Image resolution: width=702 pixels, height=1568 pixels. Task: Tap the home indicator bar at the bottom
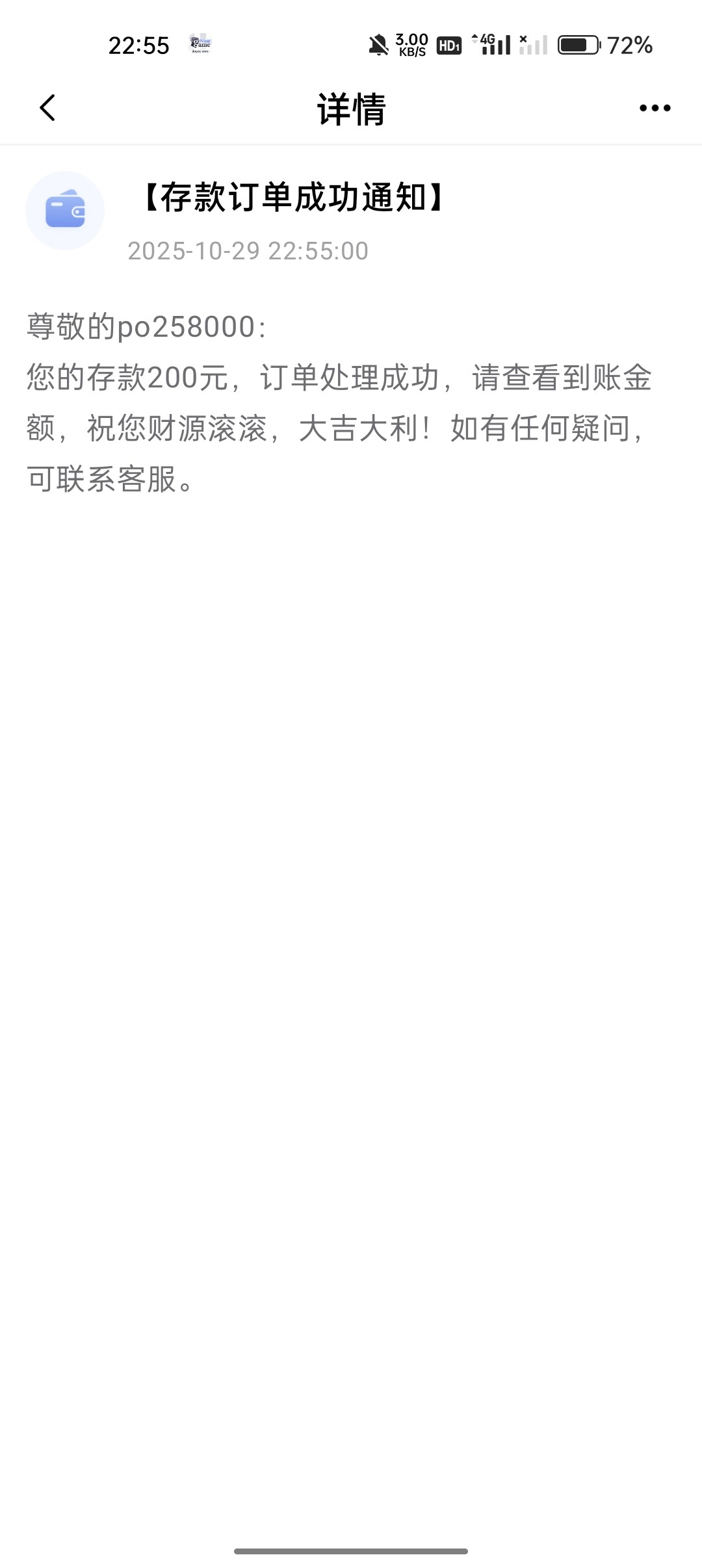pyautogui.click(x=351, y=1550)
